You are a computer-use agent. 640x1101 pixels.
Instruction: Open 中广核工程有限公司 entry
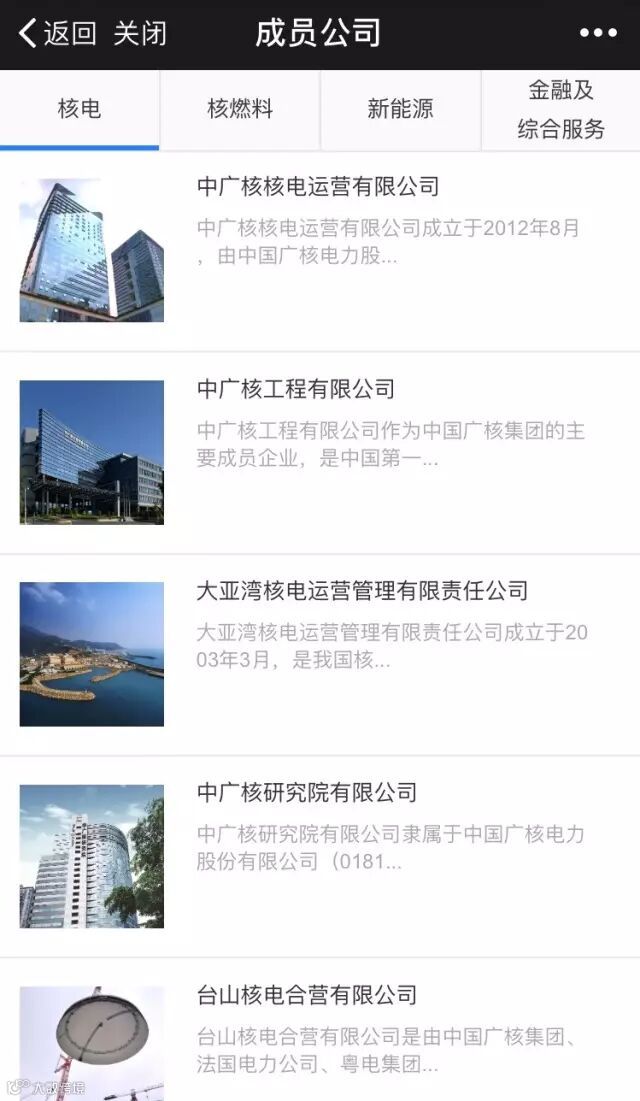(x=296, y=389)
